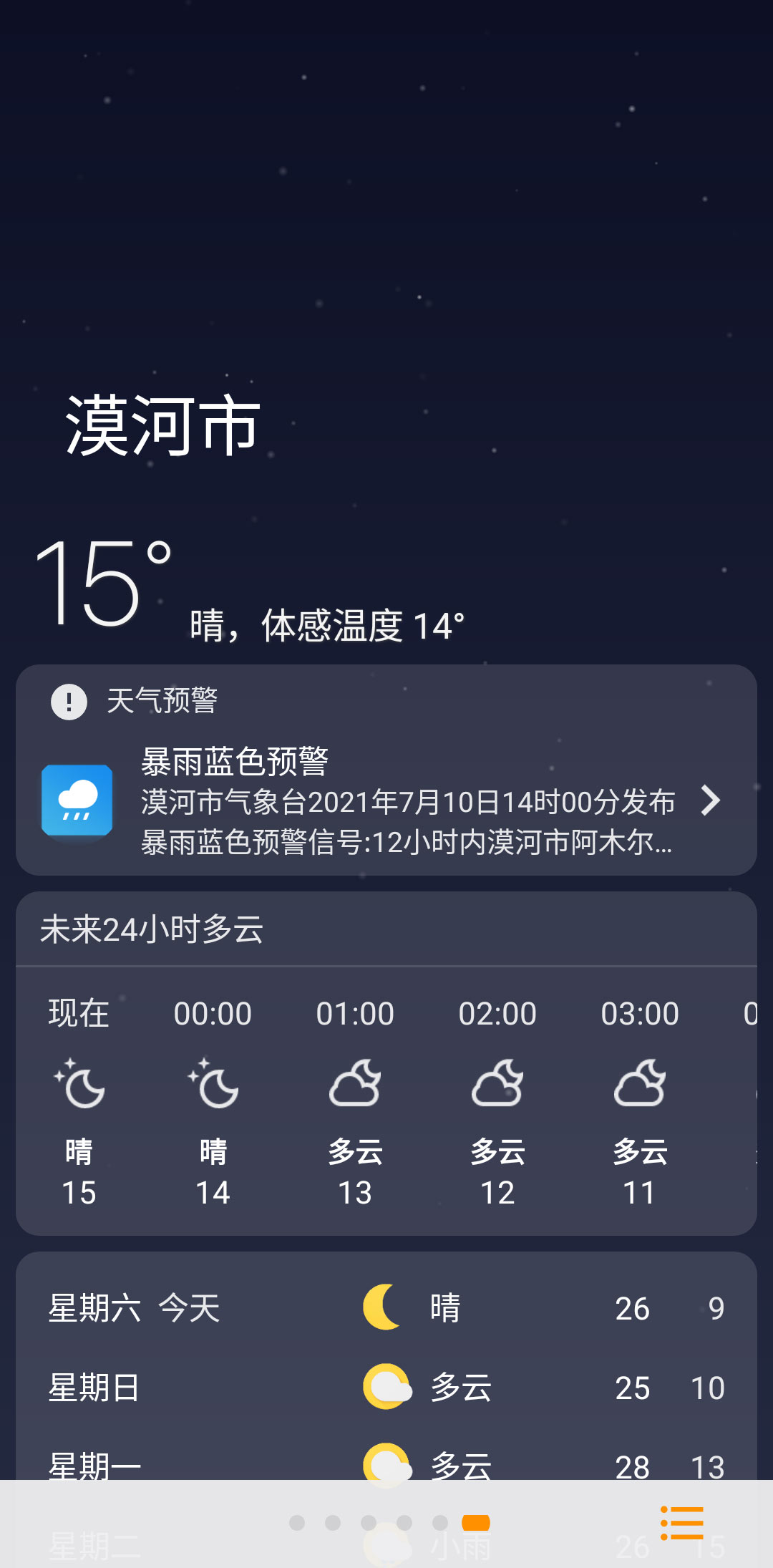
Task: Expand the weather alert with the chevron
Action: click(x=709, y=800)
